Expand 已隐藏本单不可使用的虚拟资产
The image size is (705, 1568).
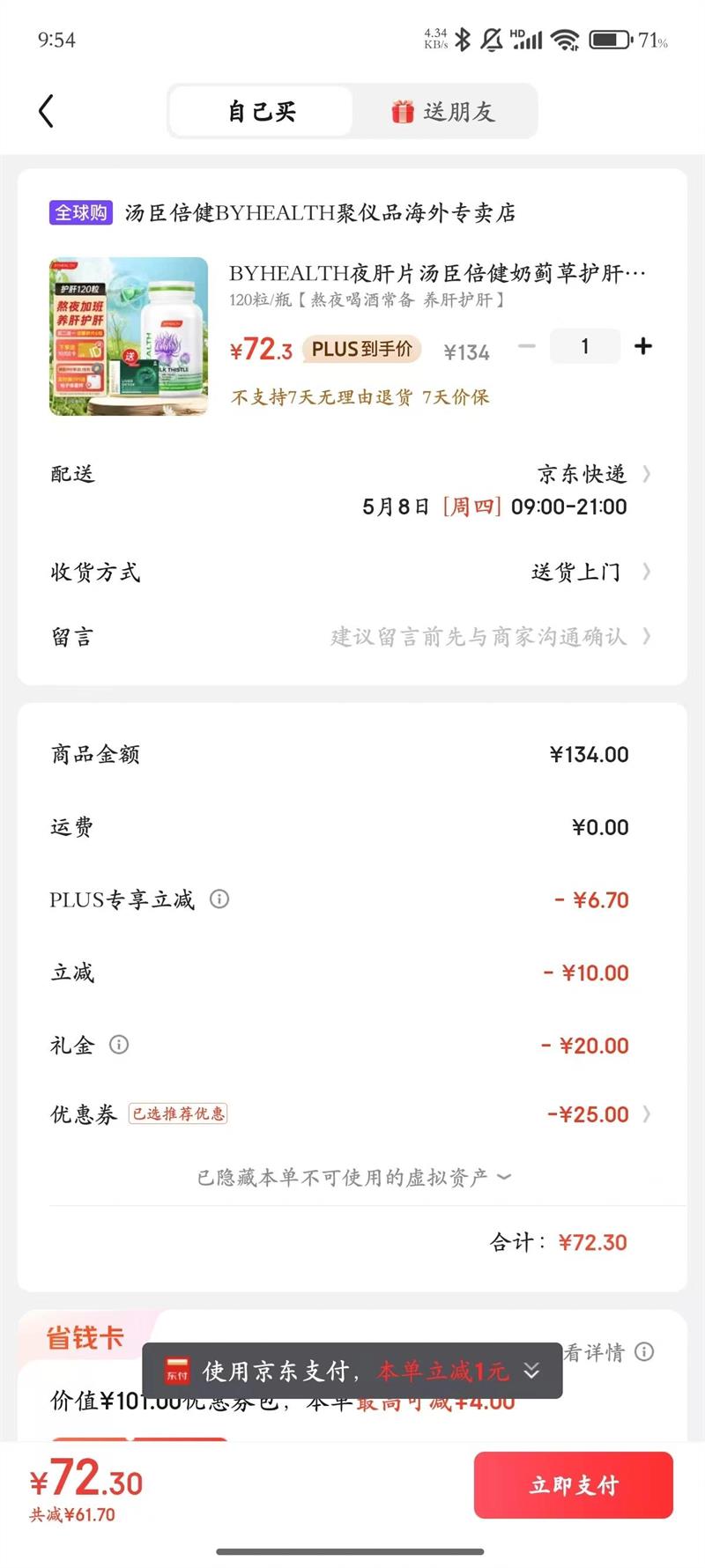pos(352,1178)
